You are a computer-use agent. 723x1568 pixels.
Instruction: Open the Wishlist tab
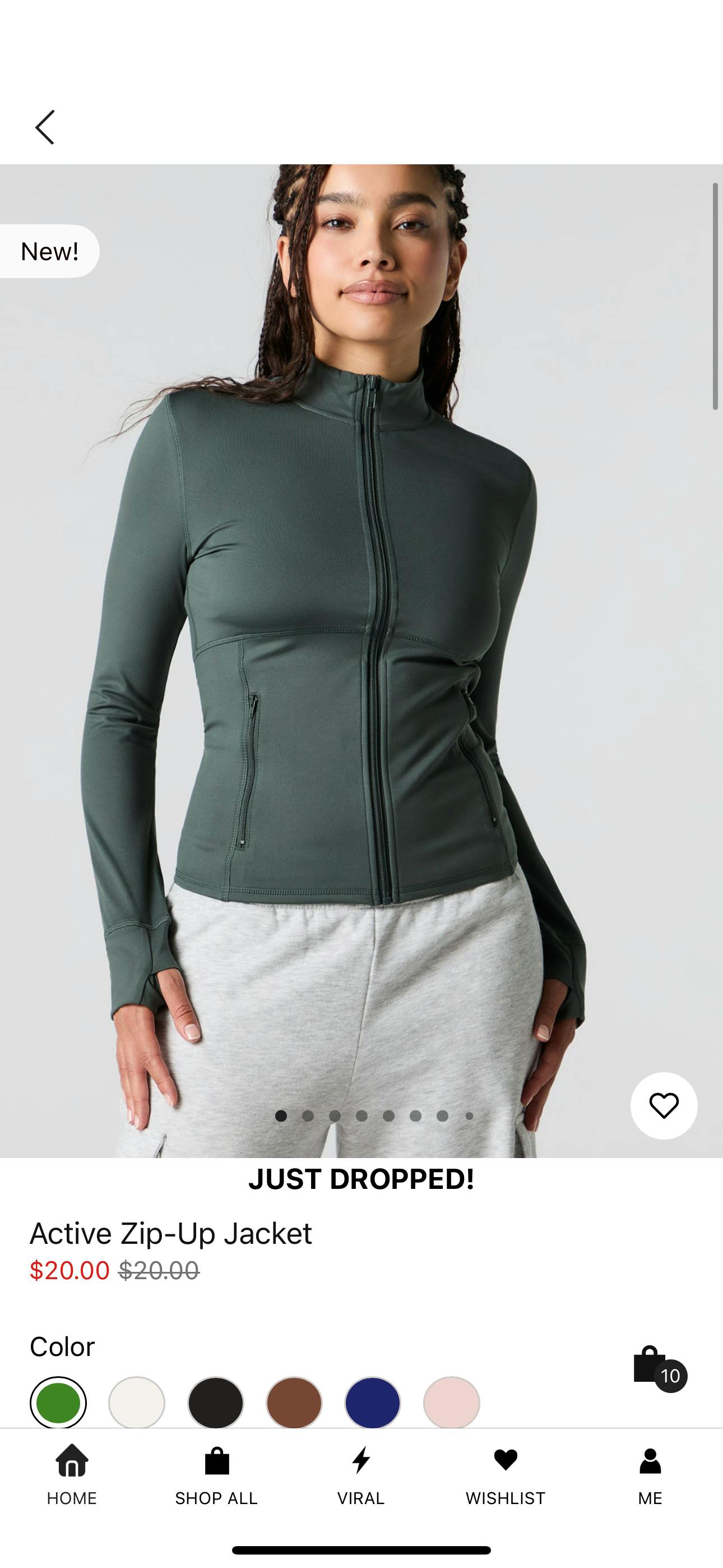coord(506,1475)
